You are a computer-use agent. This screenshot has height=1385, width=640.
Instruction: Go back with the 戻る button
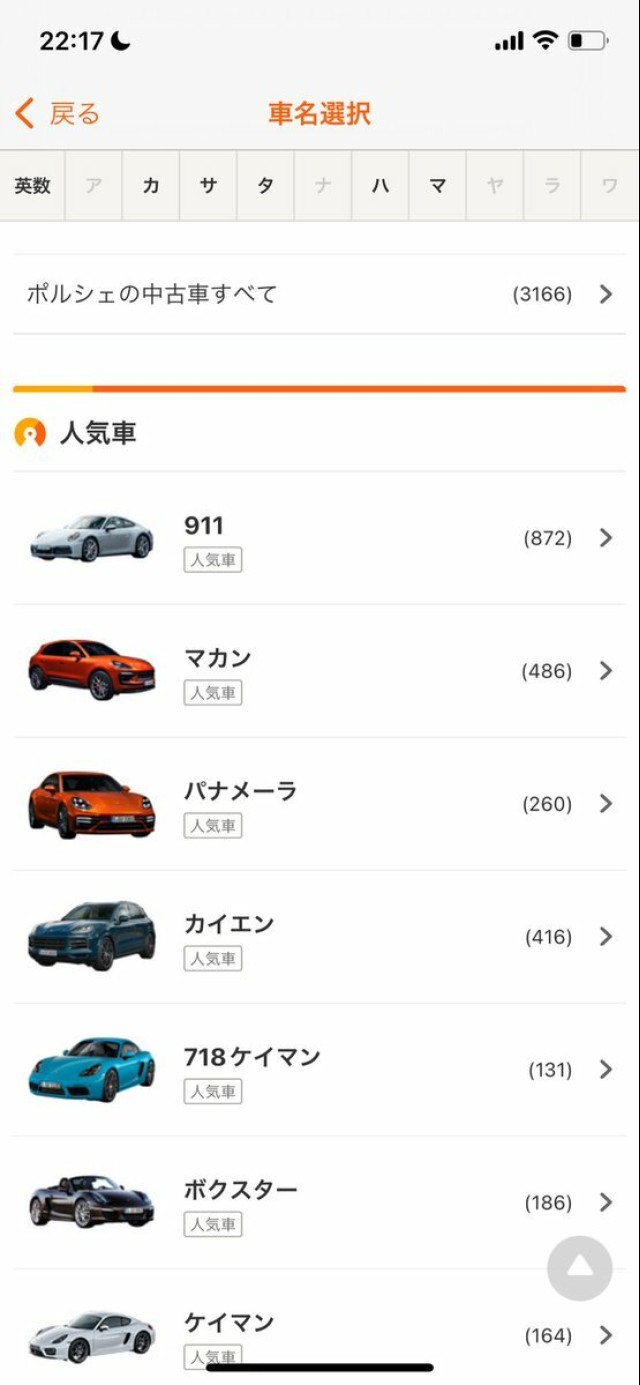tap(58, 114)
